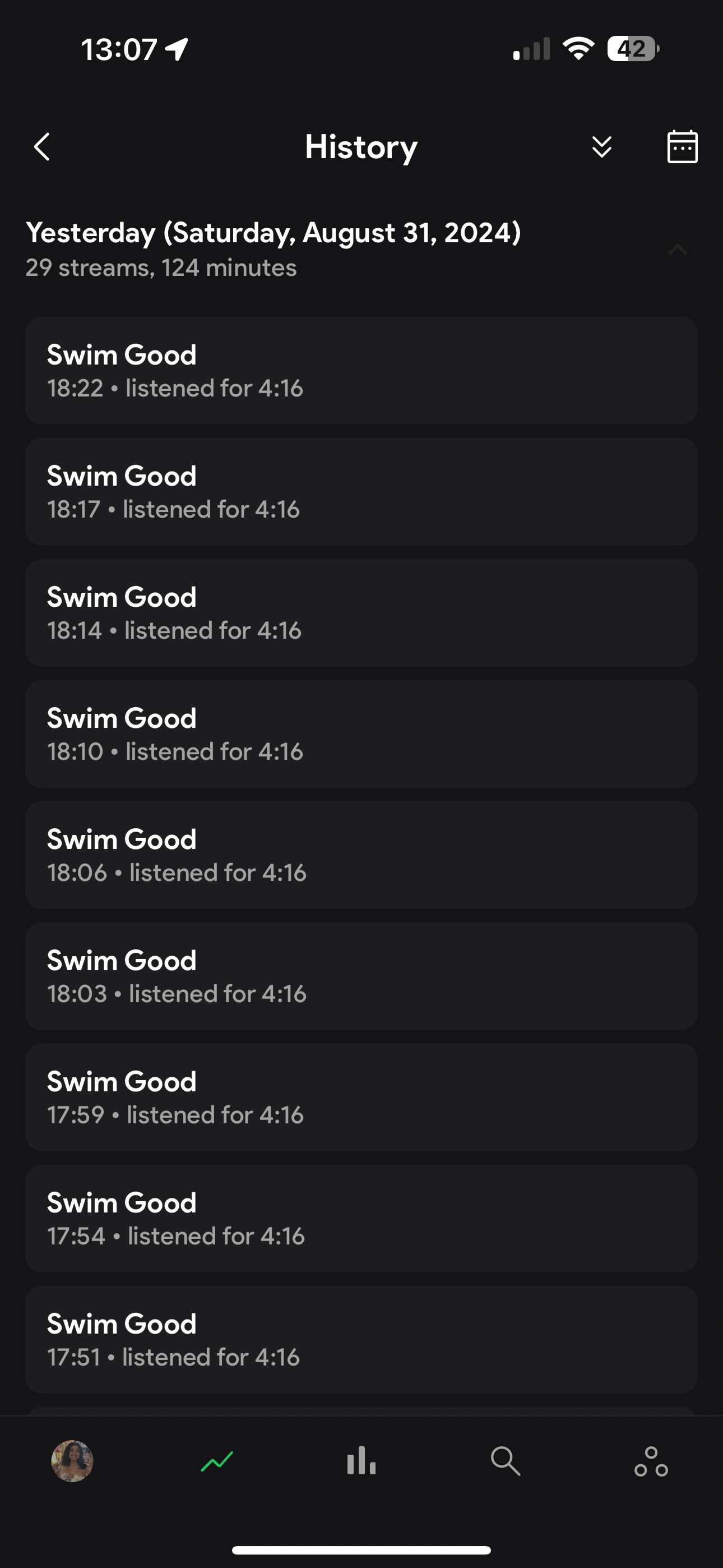Open Swim Good listened at 18:03
The width and height of the screenshot is (723, 1568).
pos(361,976)
